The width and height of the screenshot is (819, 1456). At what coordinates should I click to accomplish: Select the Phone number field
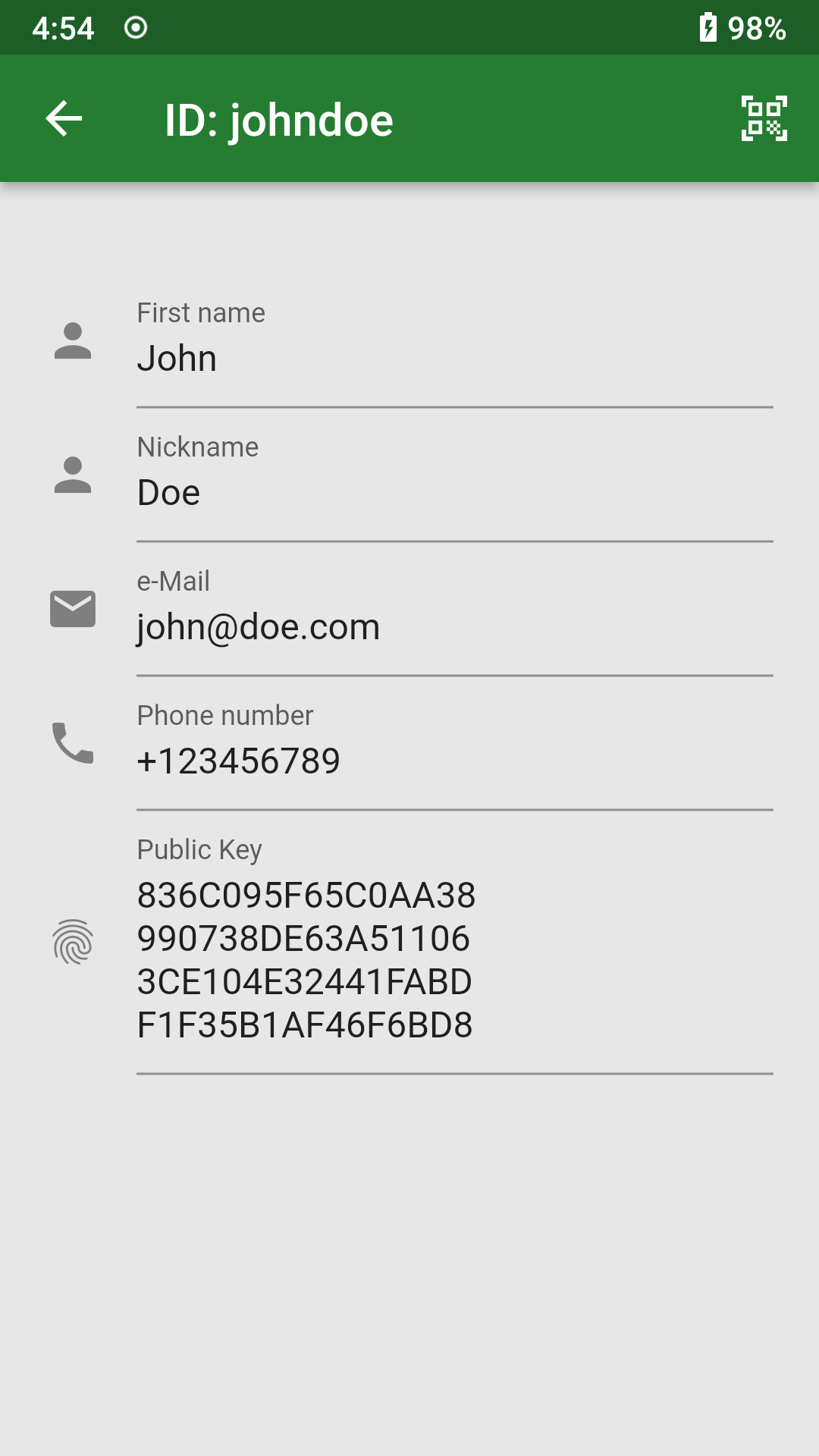(453, 761)
